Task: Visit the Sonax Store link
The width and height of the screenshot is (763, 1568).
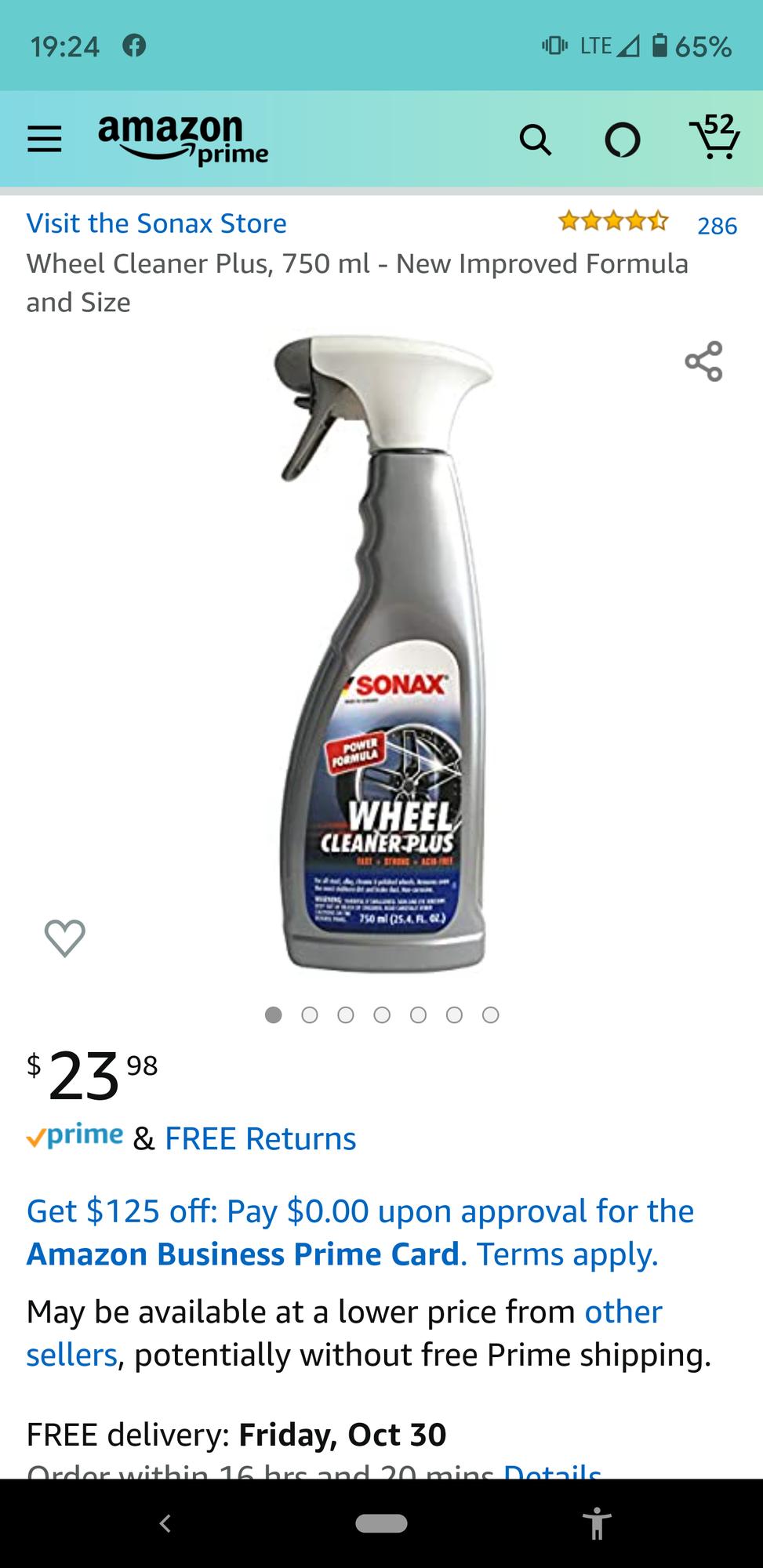Action: [157, 223]
